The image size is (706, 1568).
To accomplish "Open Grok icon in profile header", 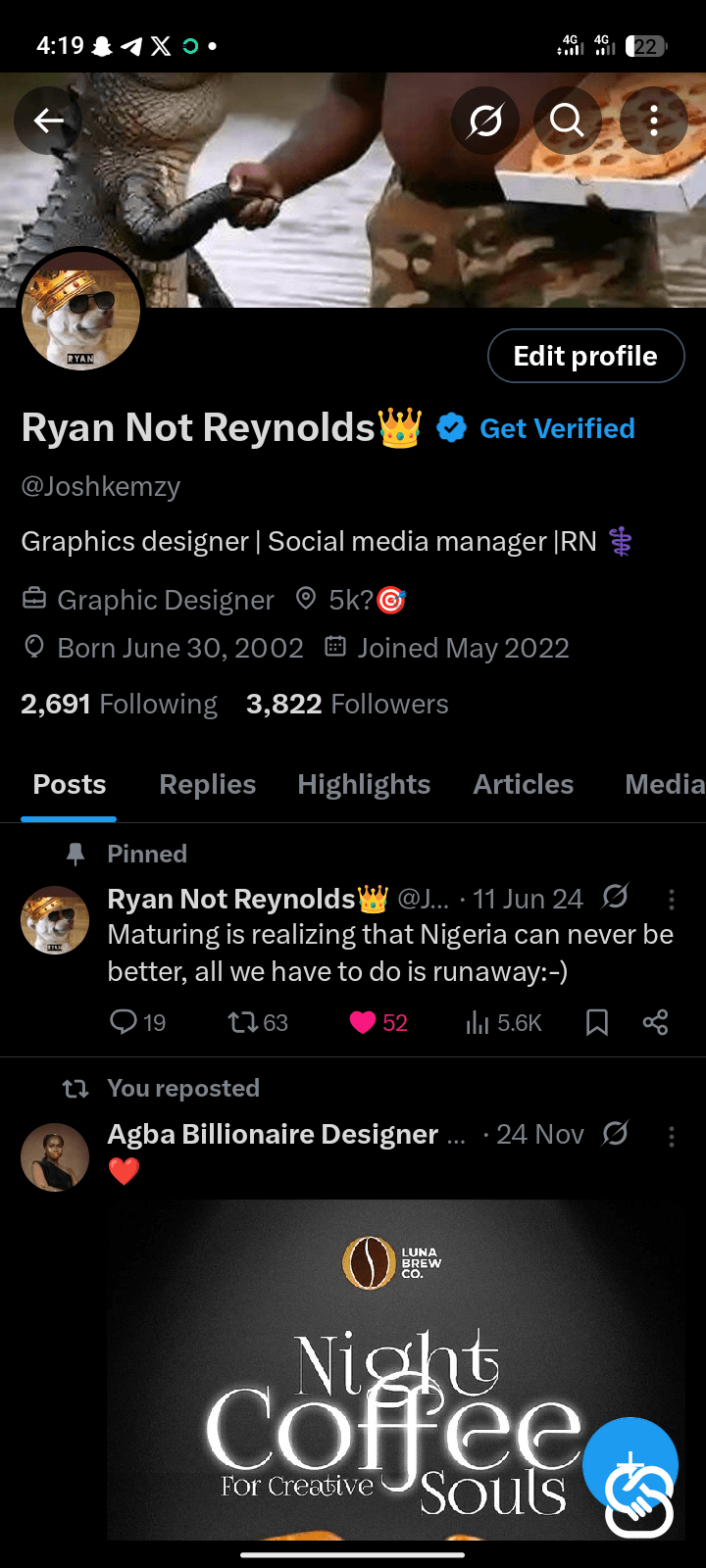I will tap(484, 121).
